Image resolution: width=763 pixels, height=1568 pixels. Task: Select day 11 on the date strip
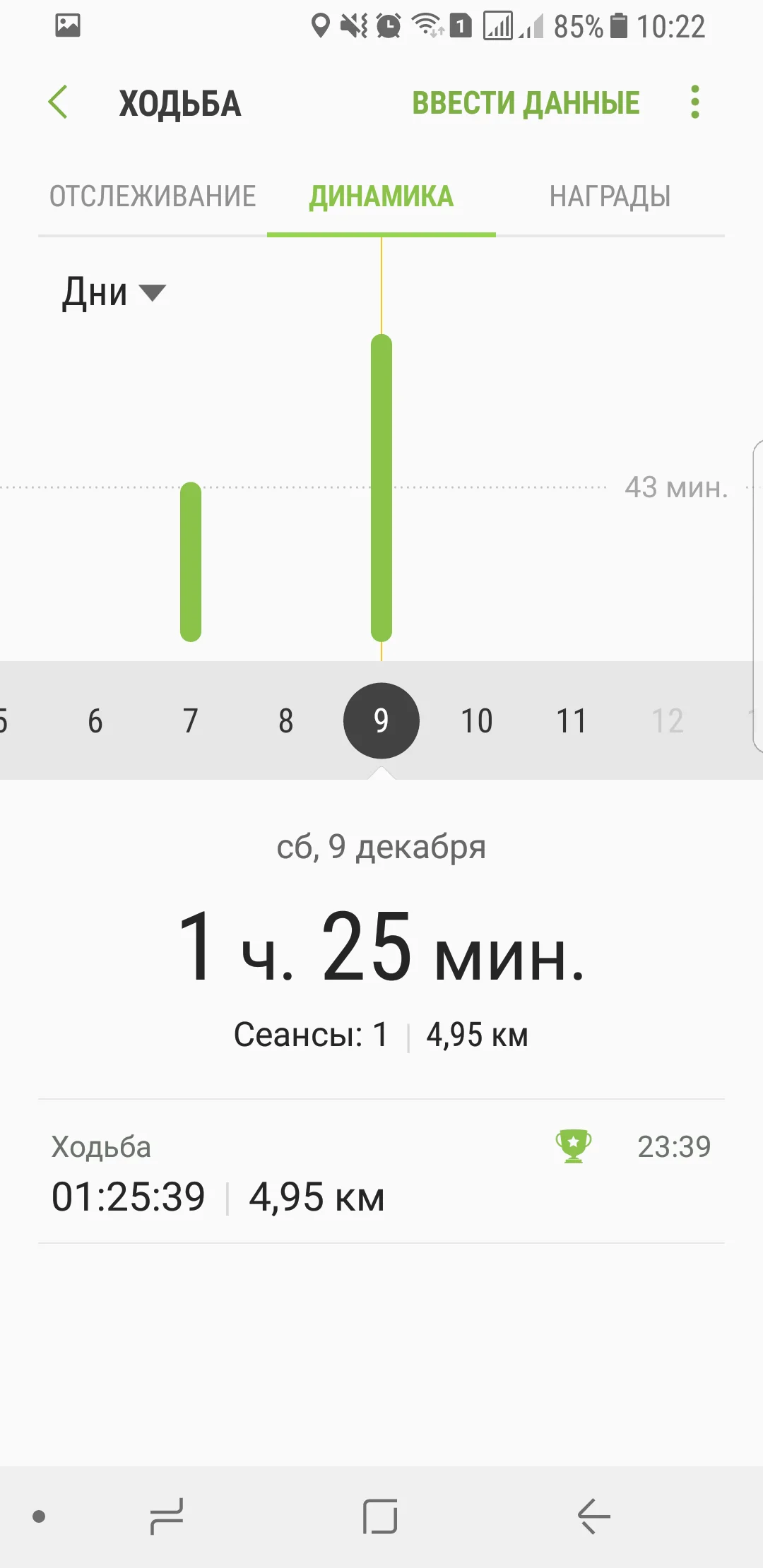pos(572,721)
